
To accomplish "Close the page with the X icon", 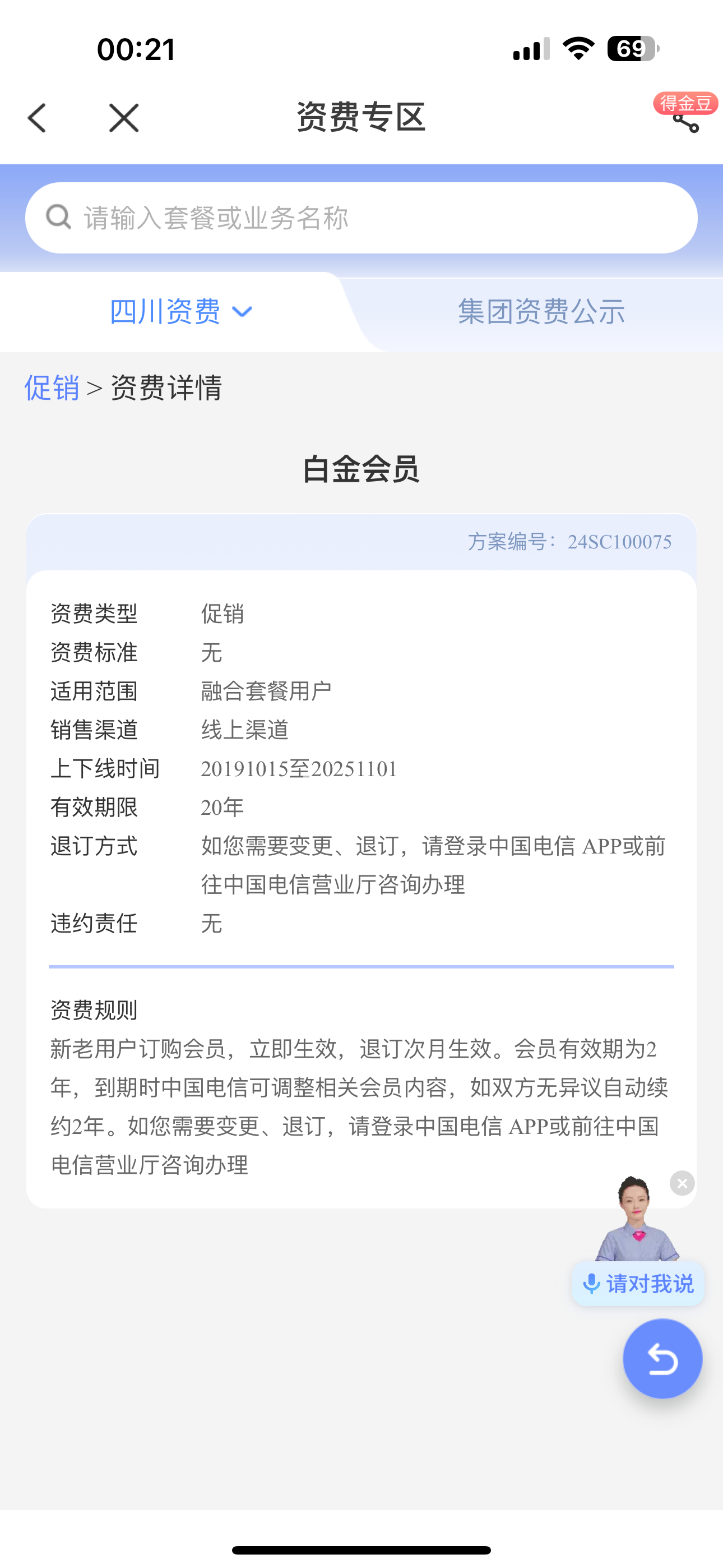I will (x=123, y=117).
